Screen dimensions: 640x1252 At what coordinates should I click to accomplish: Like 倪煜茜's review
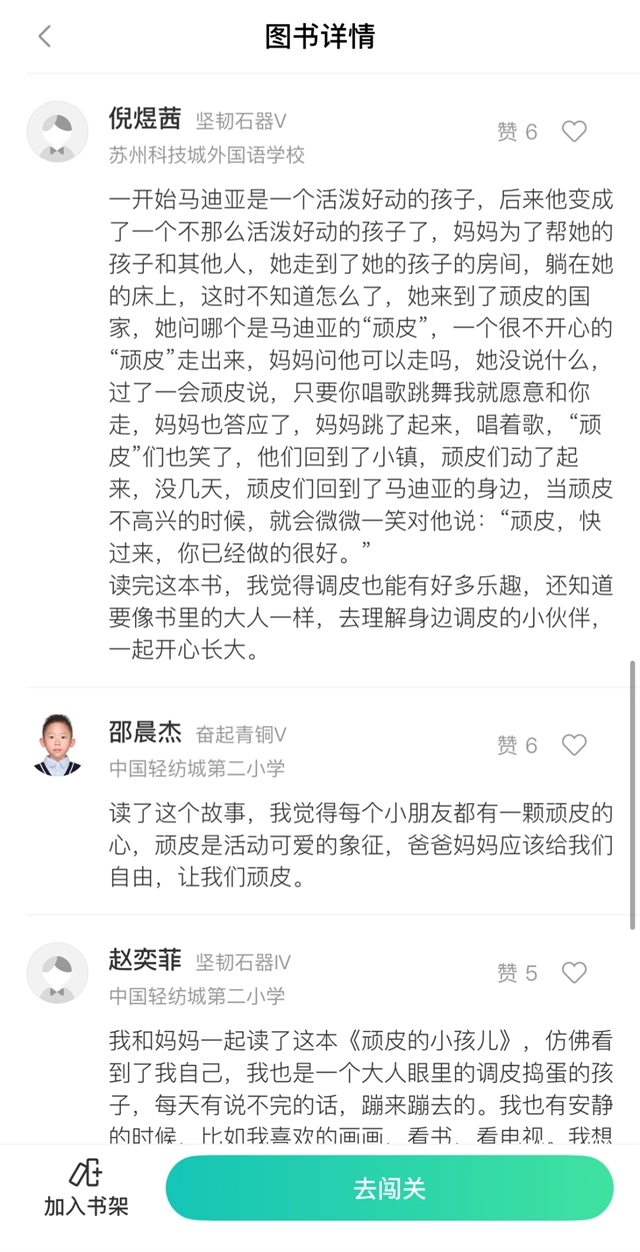[574, 131]
